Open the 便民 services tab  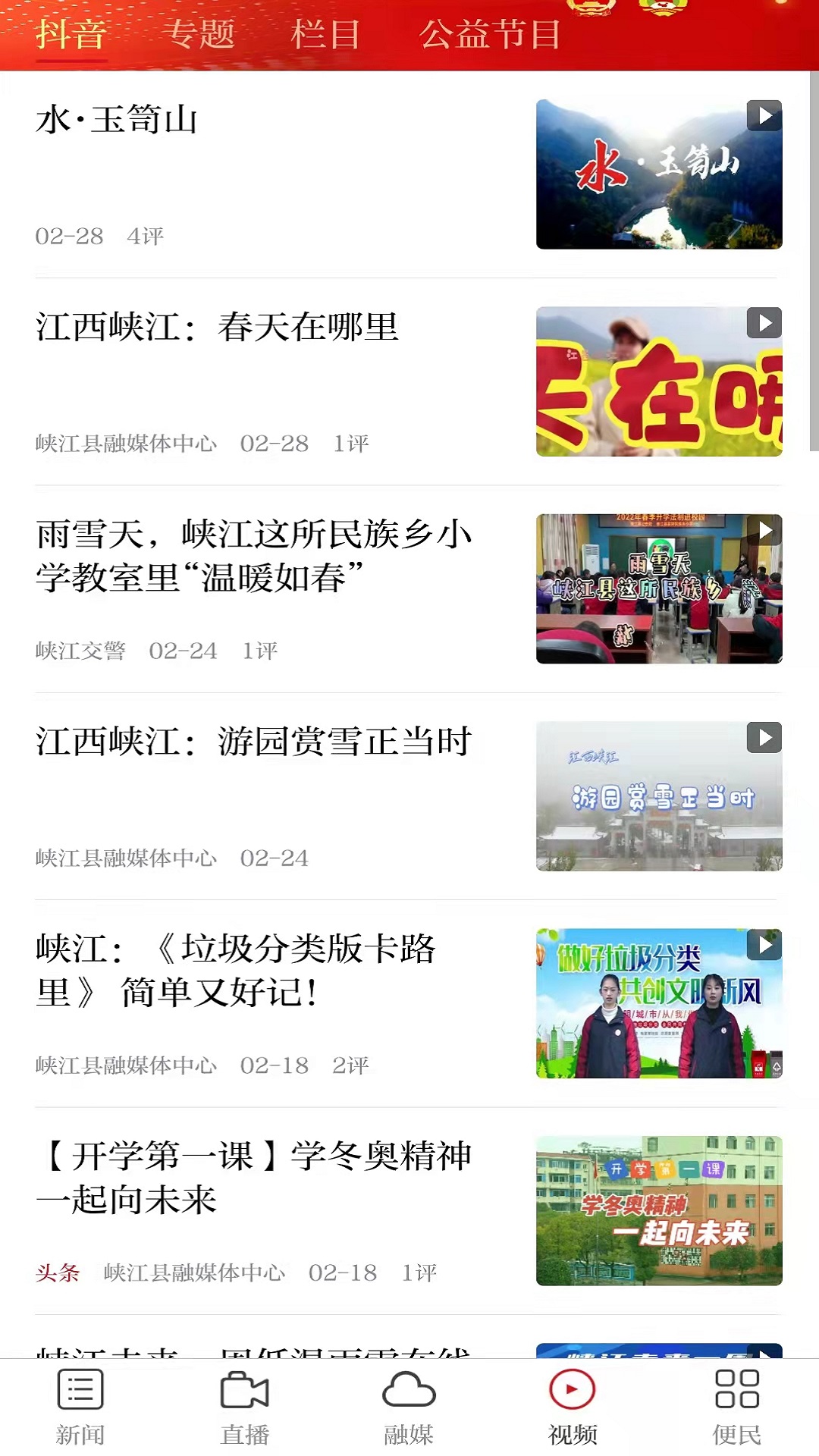(736, 1407)
